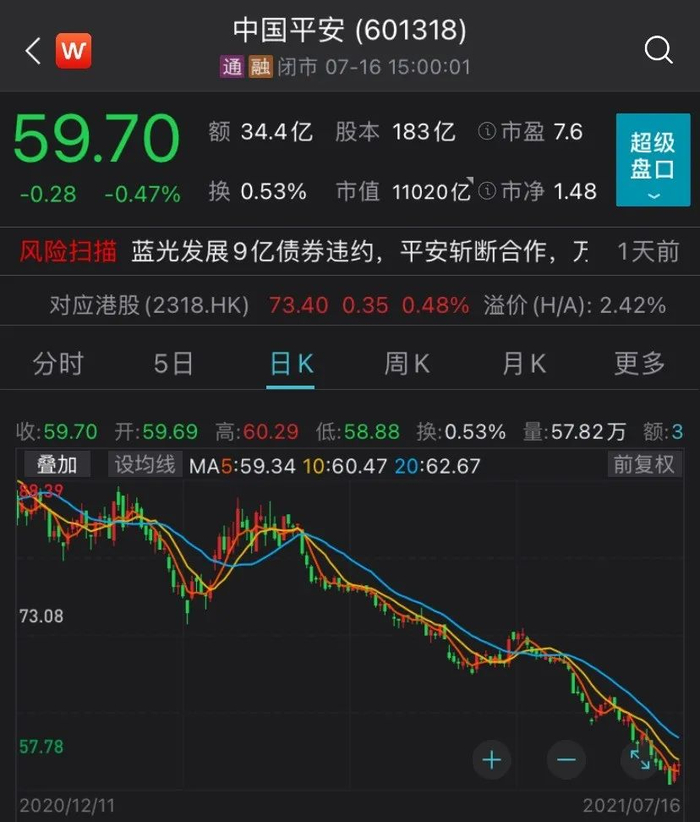Open the corresponding HK stock 2318.HK

pos(358,305)
